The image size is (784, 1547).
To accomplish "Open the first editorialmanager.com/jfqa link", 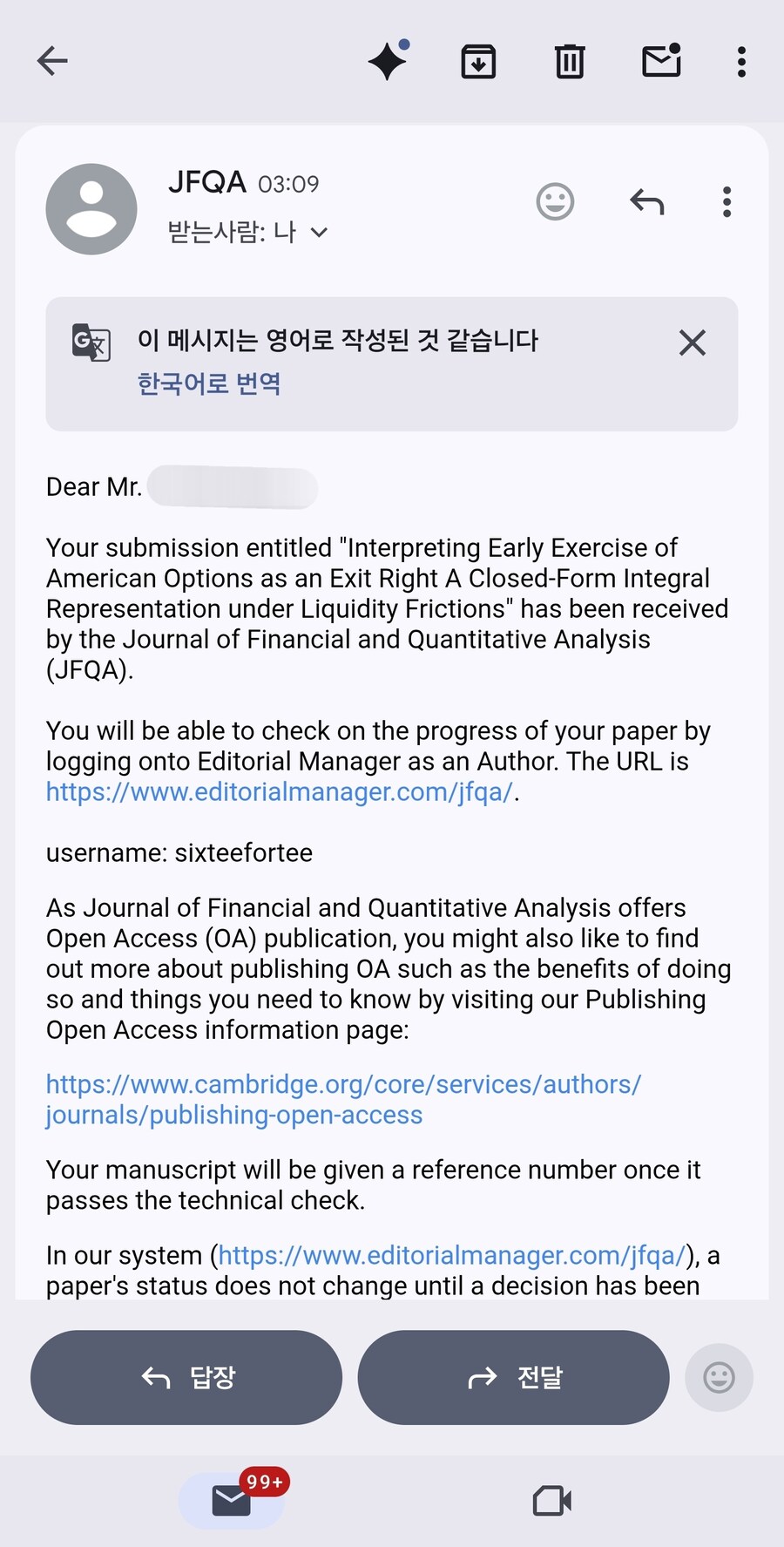I will click(279, 792).
